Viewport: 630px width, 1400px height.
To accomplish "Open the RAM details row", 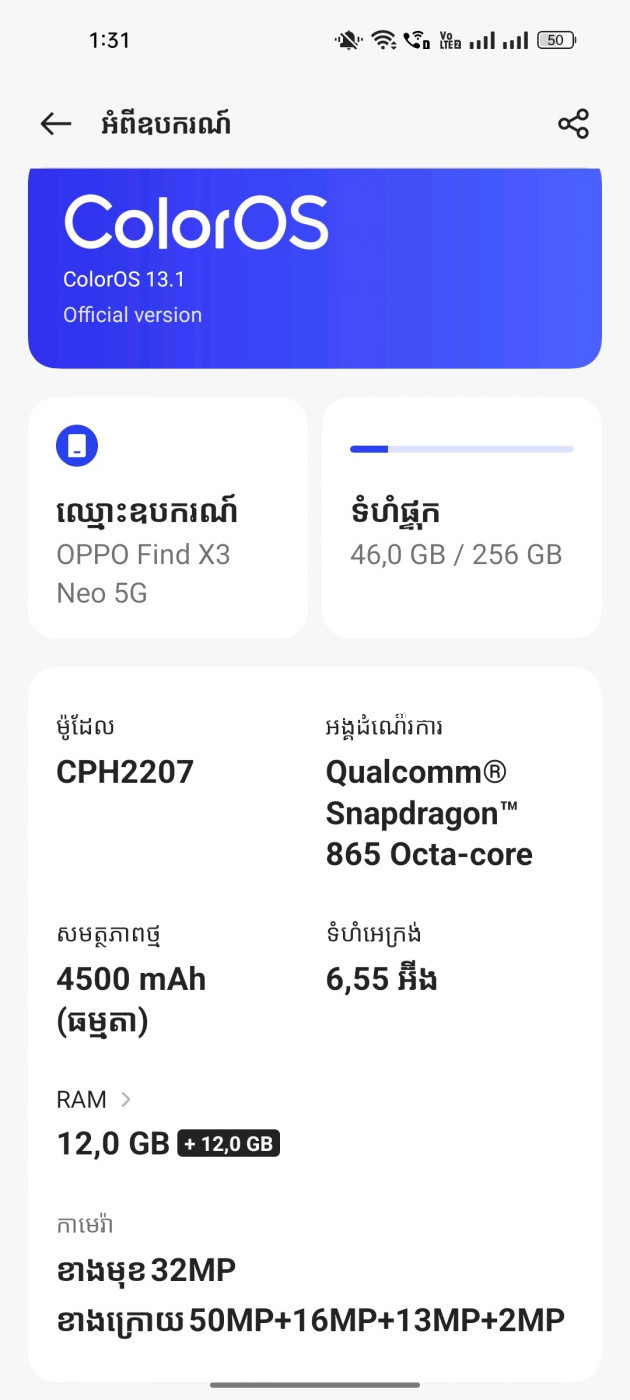I will [168, 1124].
